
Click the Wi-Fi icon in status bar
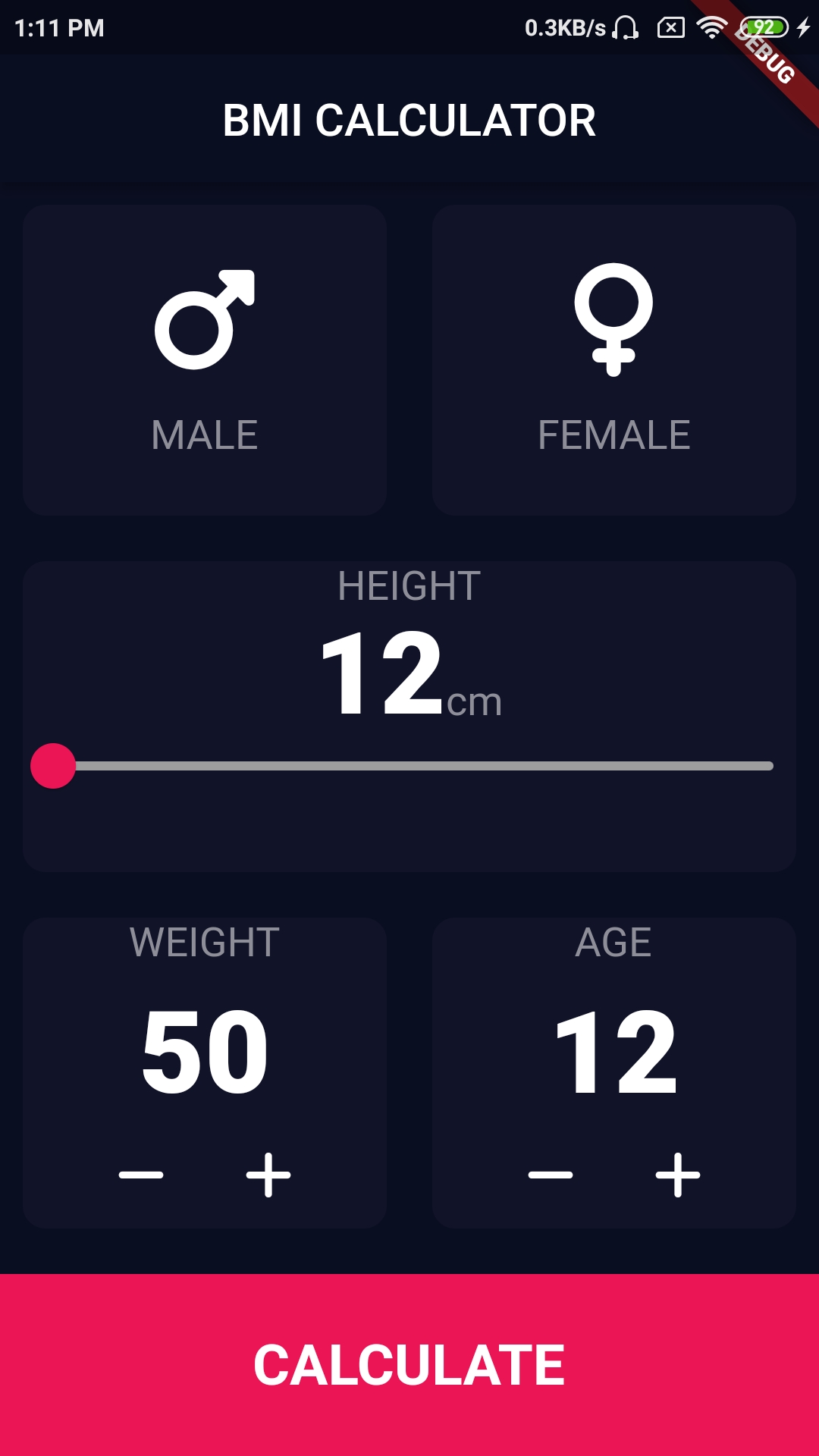(711, 25)
